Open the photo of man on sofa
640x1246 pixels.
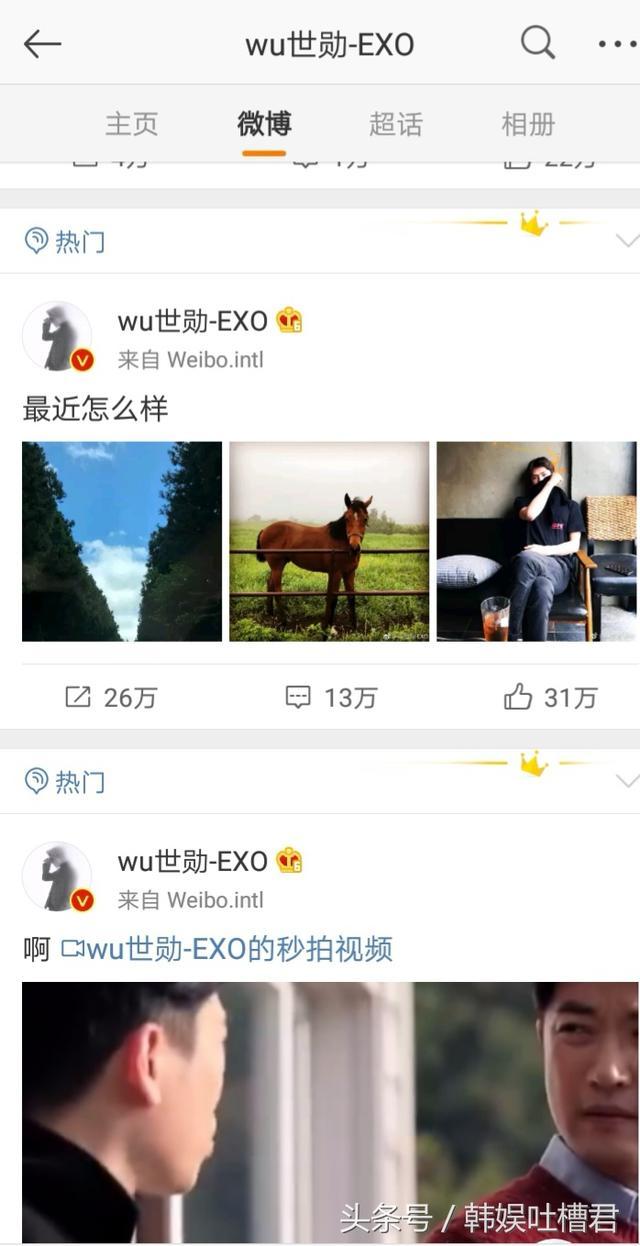click(x=536, y=541)
